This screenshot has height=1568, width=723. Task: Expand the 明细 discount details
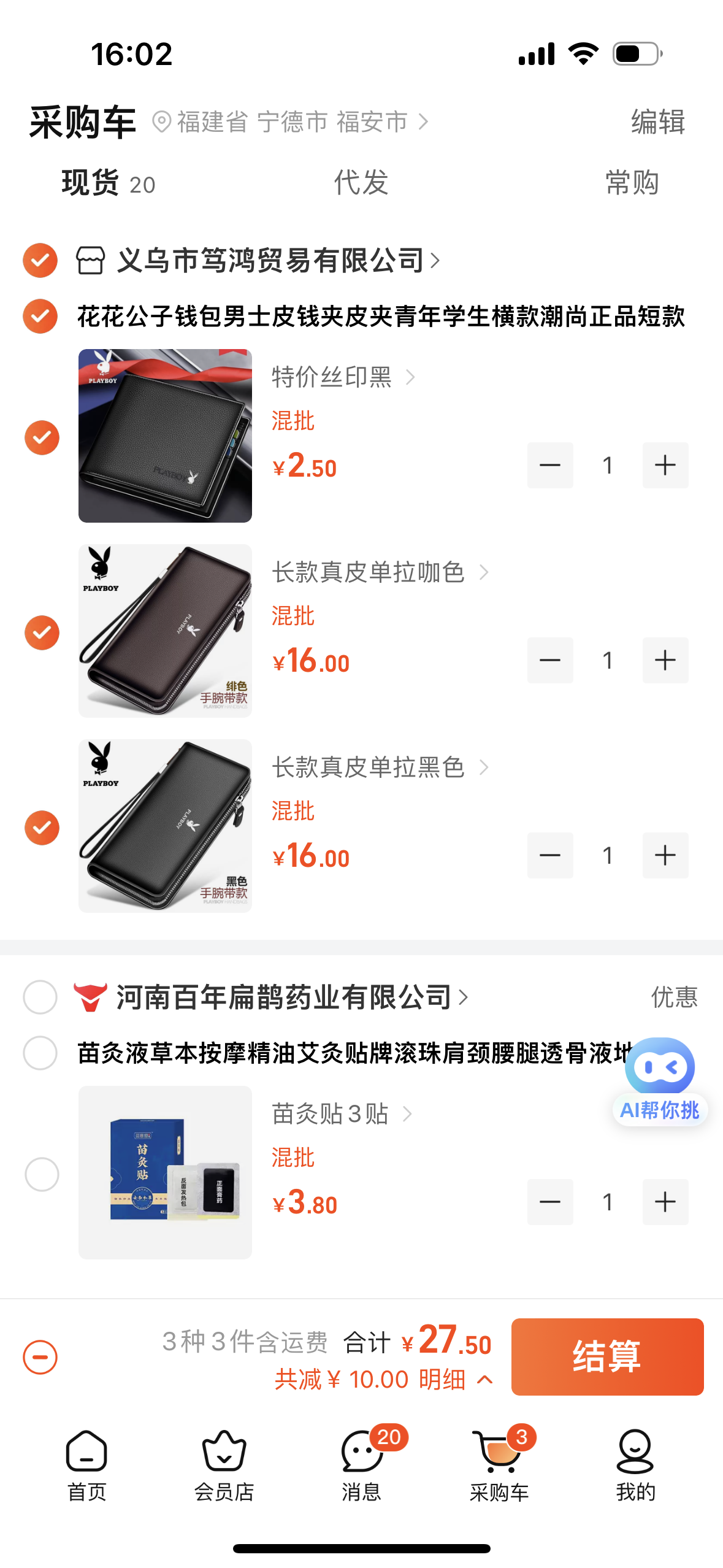(x=456, y=1380)
